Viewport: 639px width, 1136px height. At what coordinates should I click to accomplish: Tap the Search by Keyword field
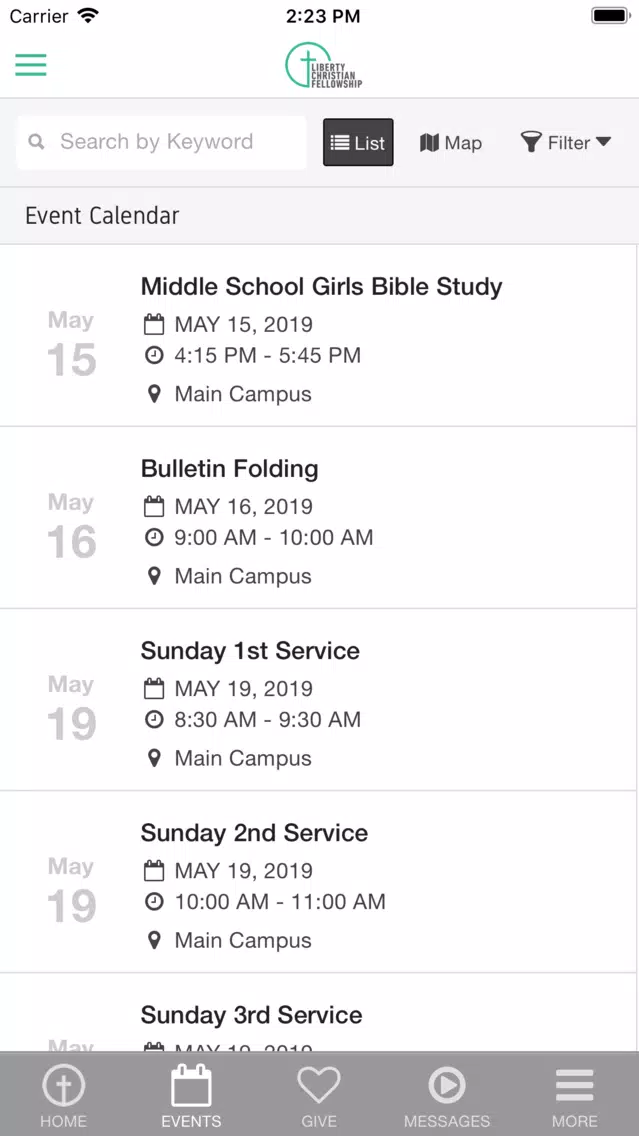(162, 142)
